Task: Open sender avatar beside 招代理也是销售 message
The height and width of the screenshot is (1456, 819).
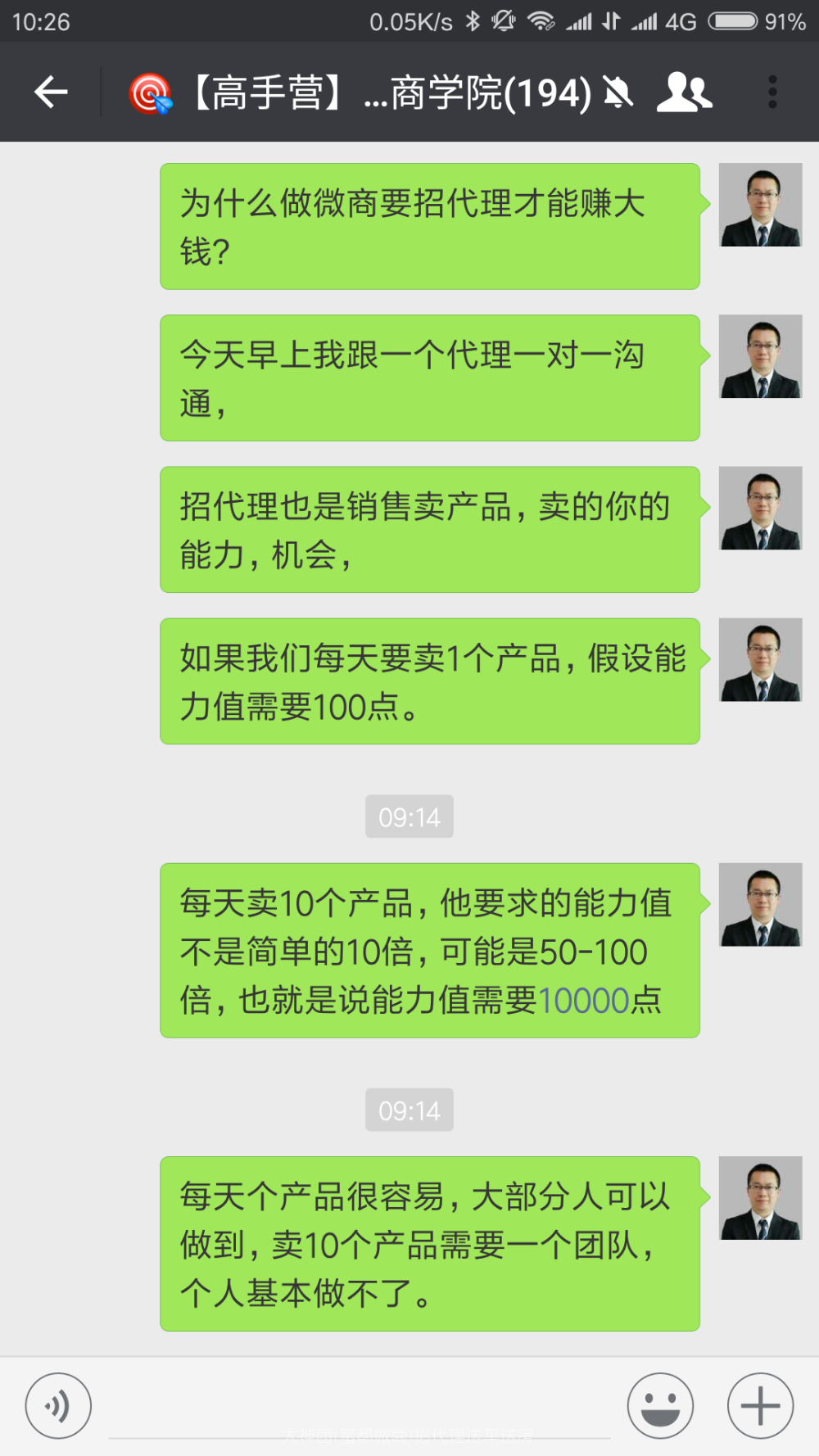Action: click(760, 508)
